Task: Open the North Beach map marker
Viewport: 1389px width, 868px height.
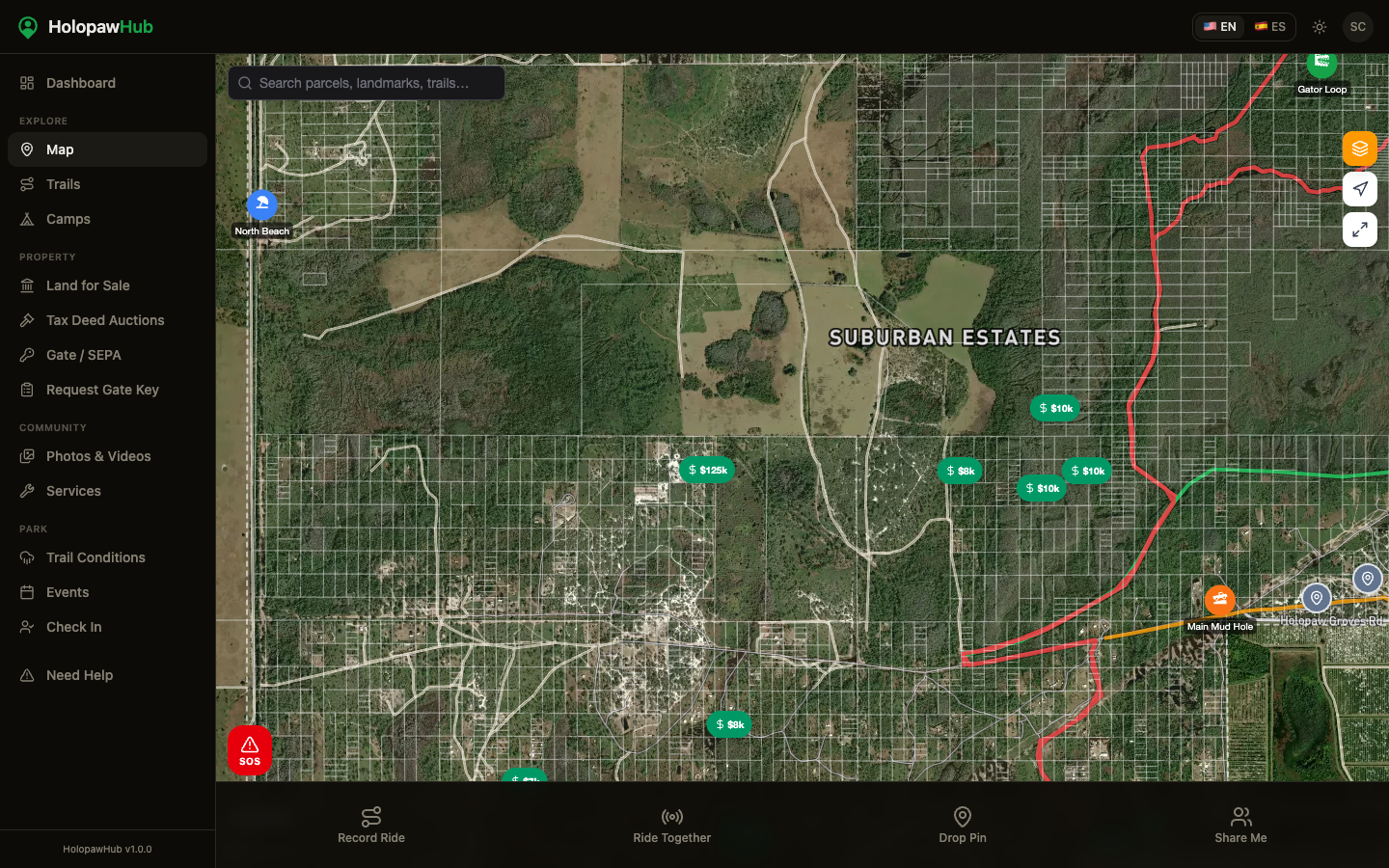Action: (x=262, y=204)
